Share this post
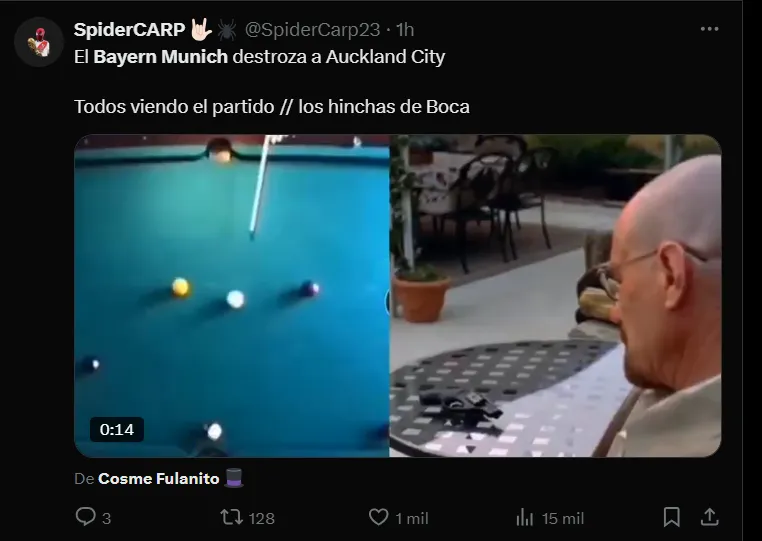The height and width of the screenshot is (541, 762). coord(710,517)
